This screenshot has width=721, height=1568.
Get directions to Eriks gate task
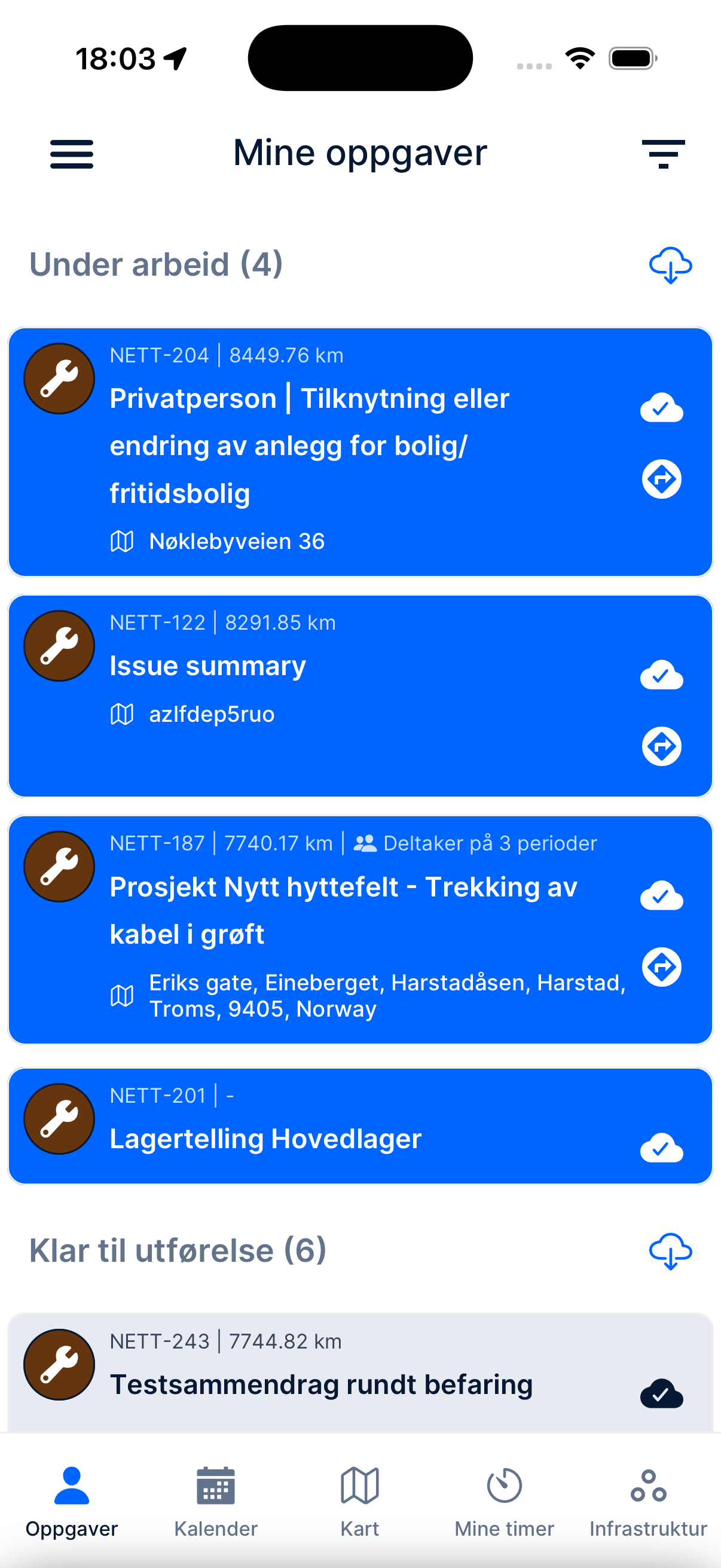(661, 966)
